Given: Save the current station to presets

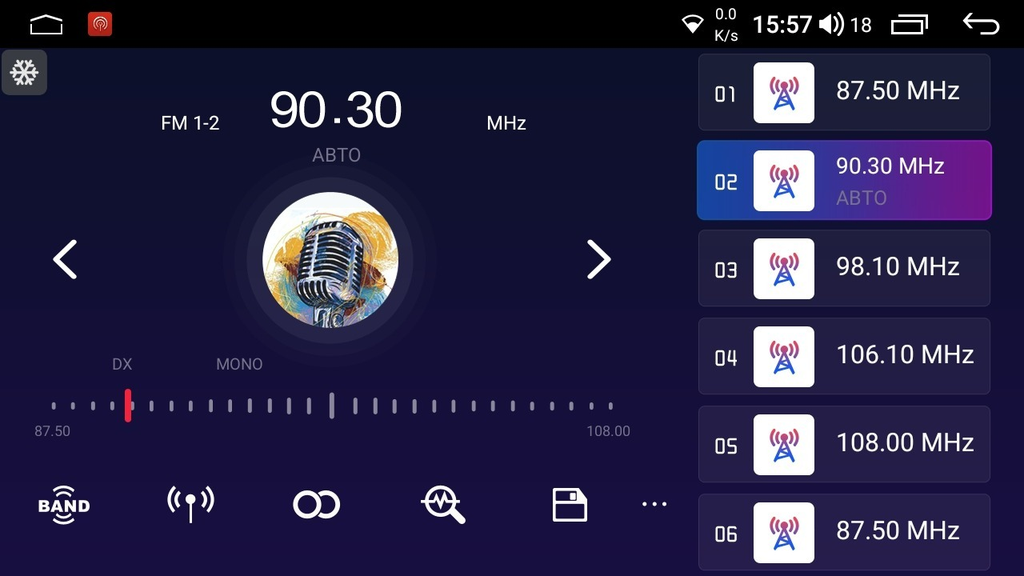Looking at the screenshot, I should pos(569,504).
